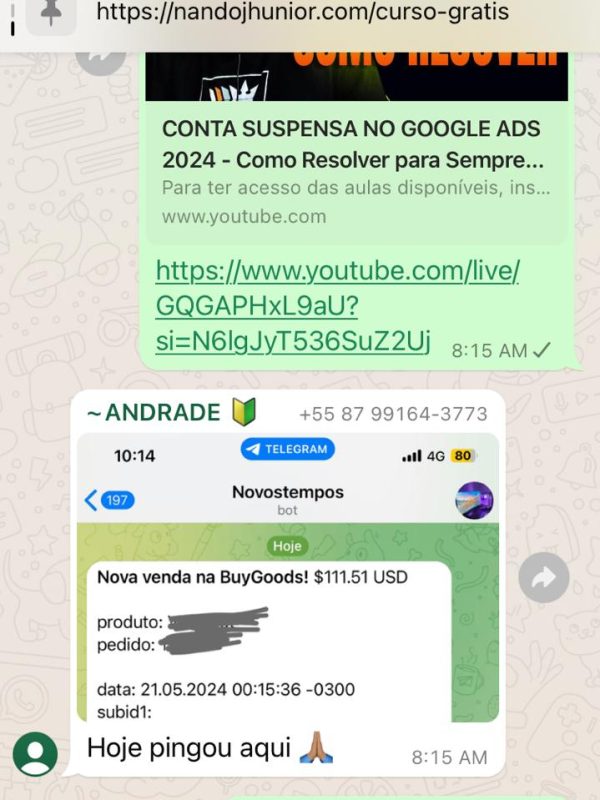Open the green contact avatar beside the message
The image size is (600, 800).
[36, 753]
